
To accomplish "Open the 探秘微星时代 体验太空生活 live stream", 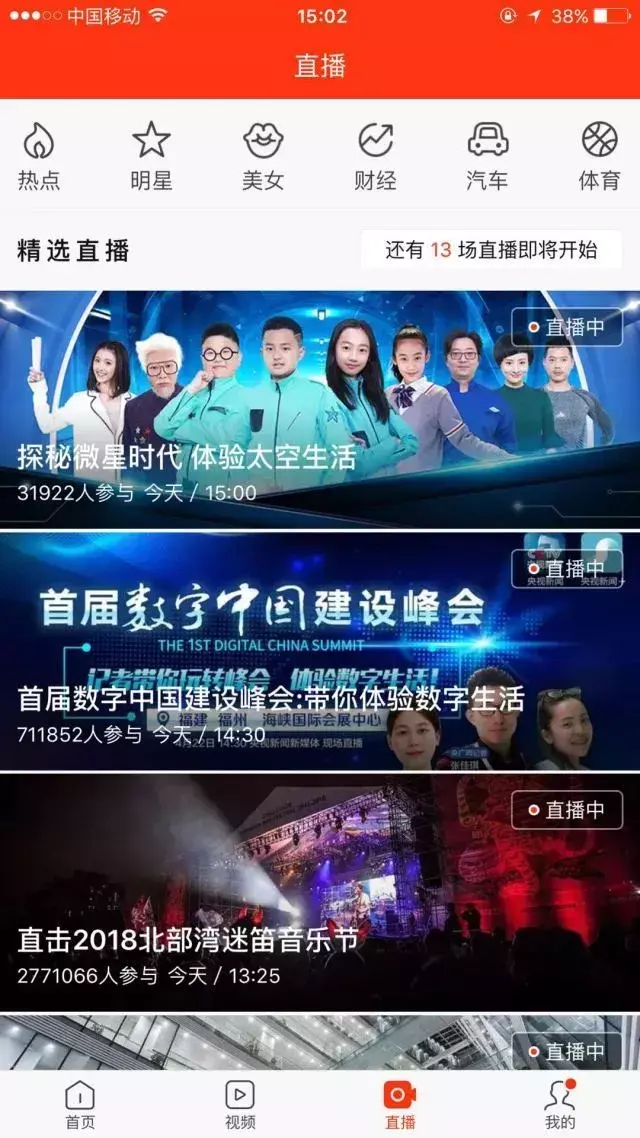I will pos(320,409).
